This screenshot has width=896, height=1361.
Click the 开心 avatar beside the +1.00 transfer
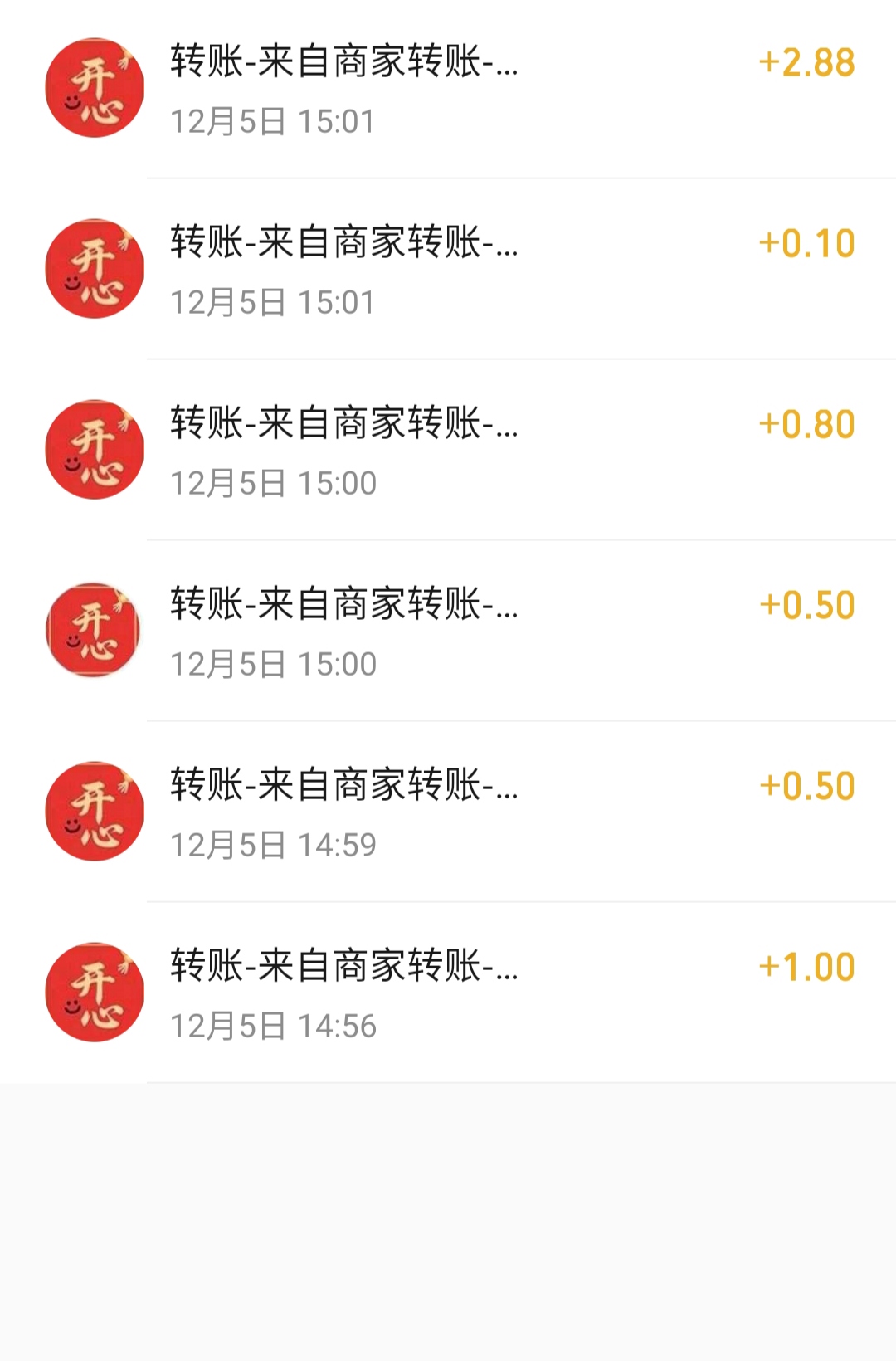pyautogui.click(x=94, y=991)
